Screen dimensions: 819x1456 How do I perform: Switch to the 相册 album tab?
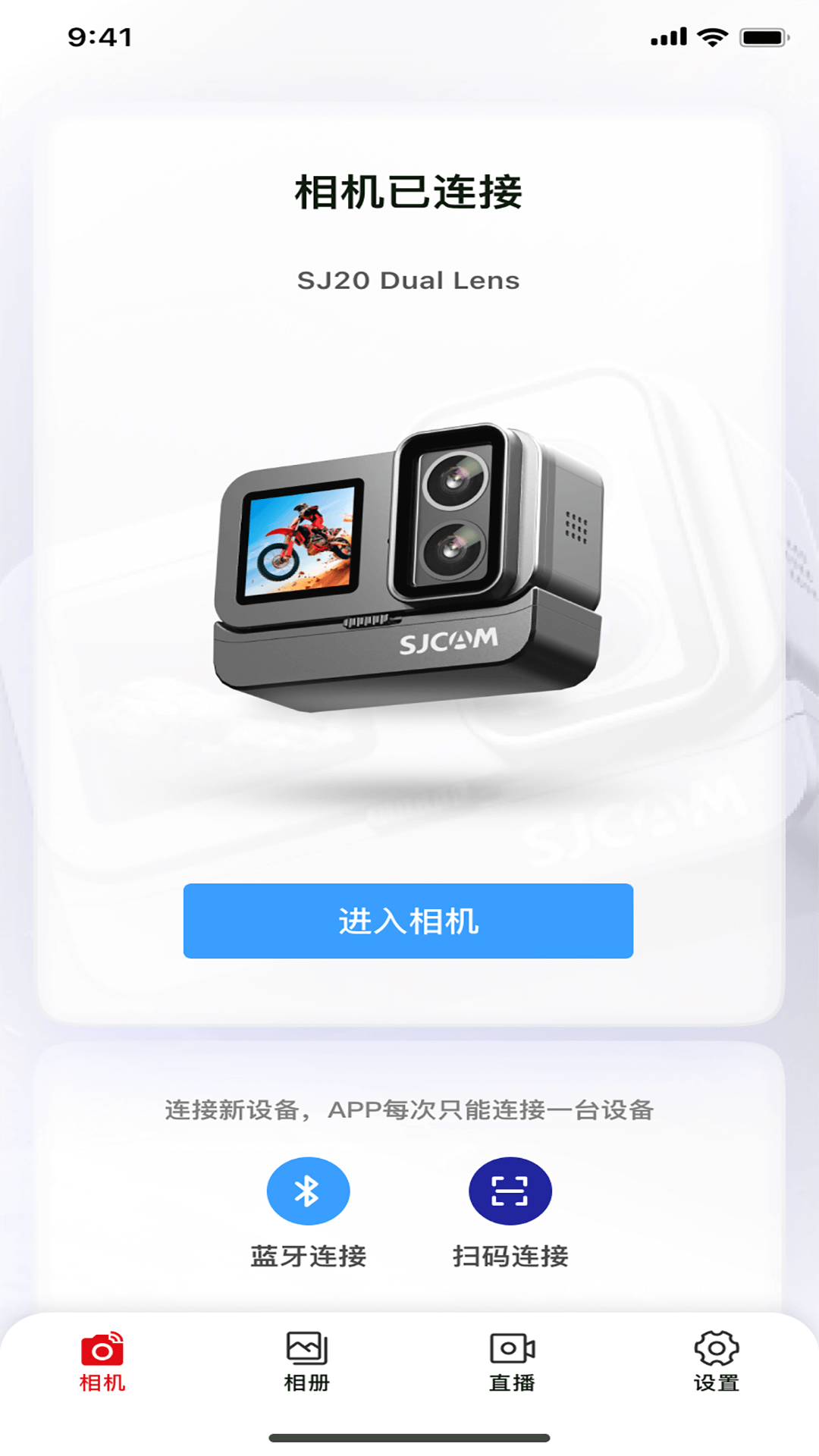pos(307,1361)
